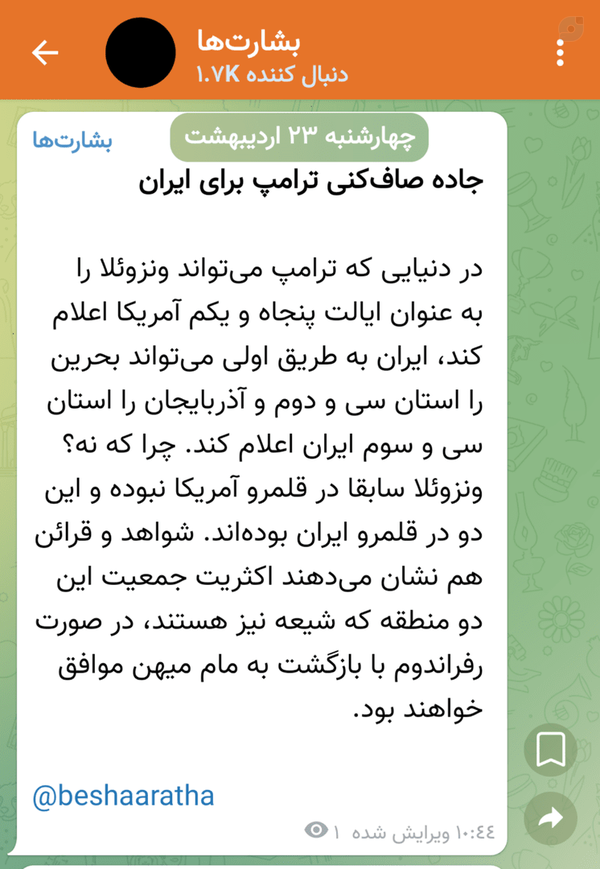Tap the بشارت‌ها sender name in post
Viewport: 600px width, 869px height.
click(73, 140)
